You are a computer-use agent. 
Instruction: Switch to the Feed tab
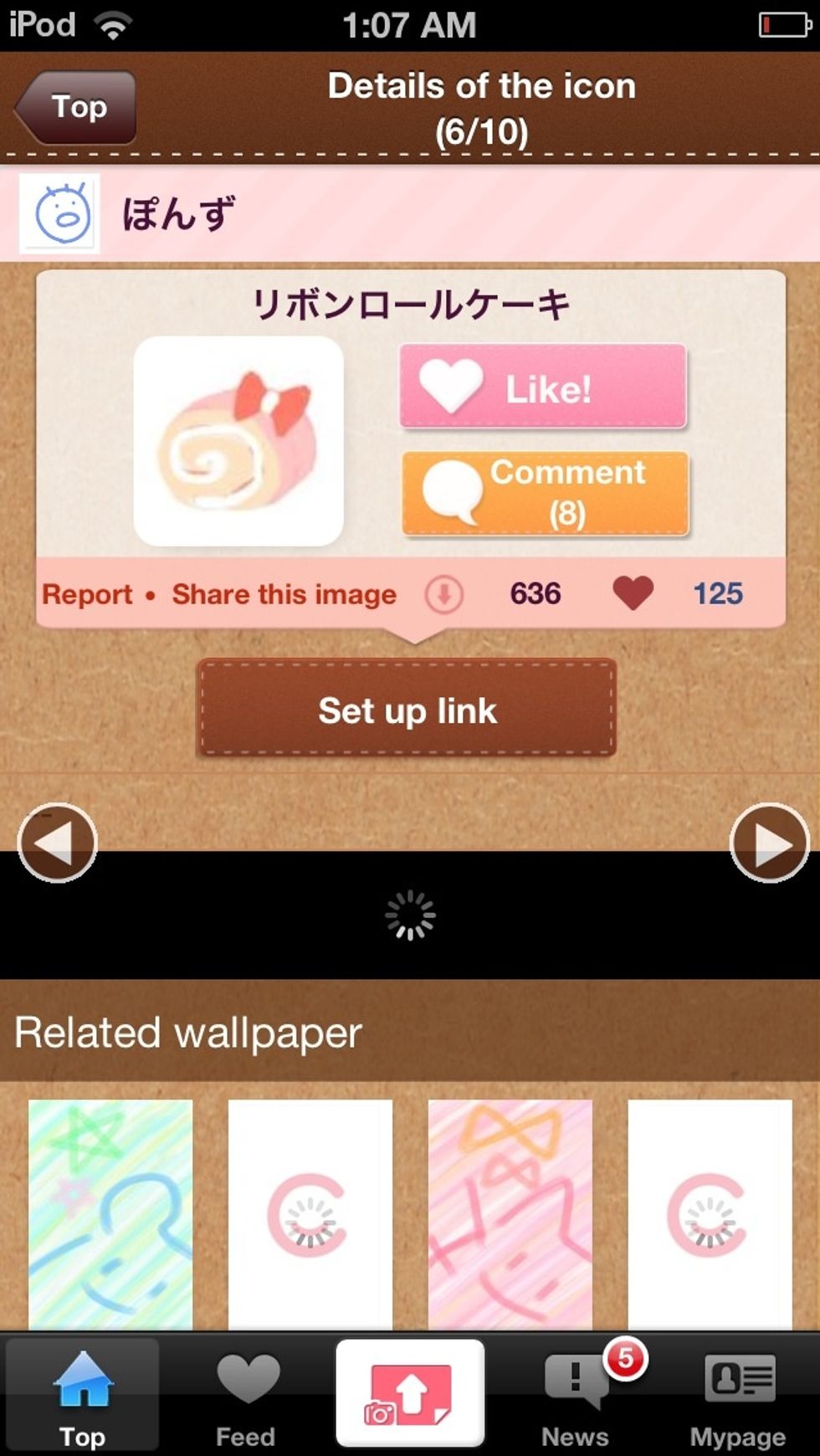pyautogui.click(x=246, y=1396)
